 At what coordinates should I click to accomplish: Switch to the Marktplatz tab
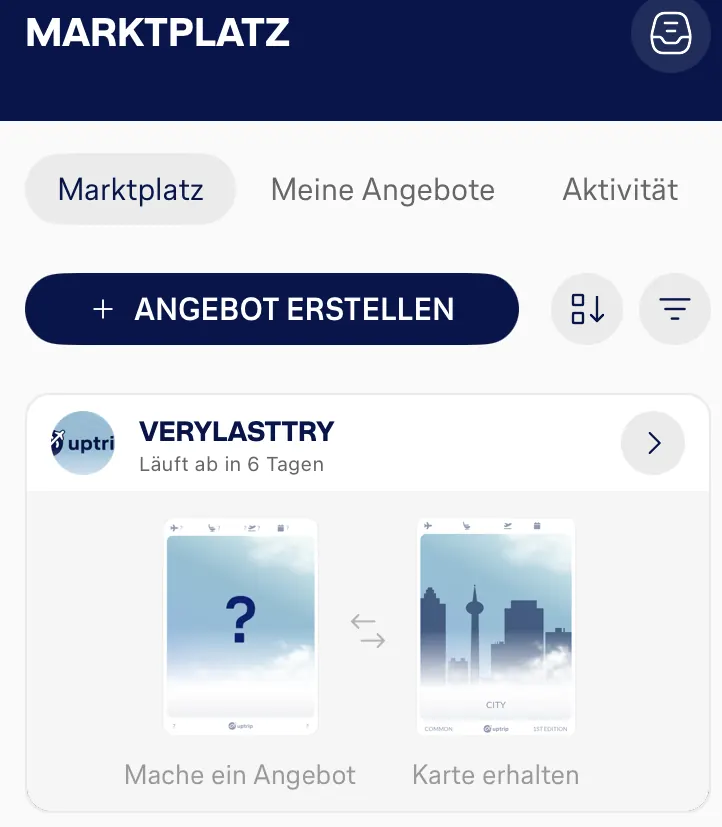(x=130, y=189)
